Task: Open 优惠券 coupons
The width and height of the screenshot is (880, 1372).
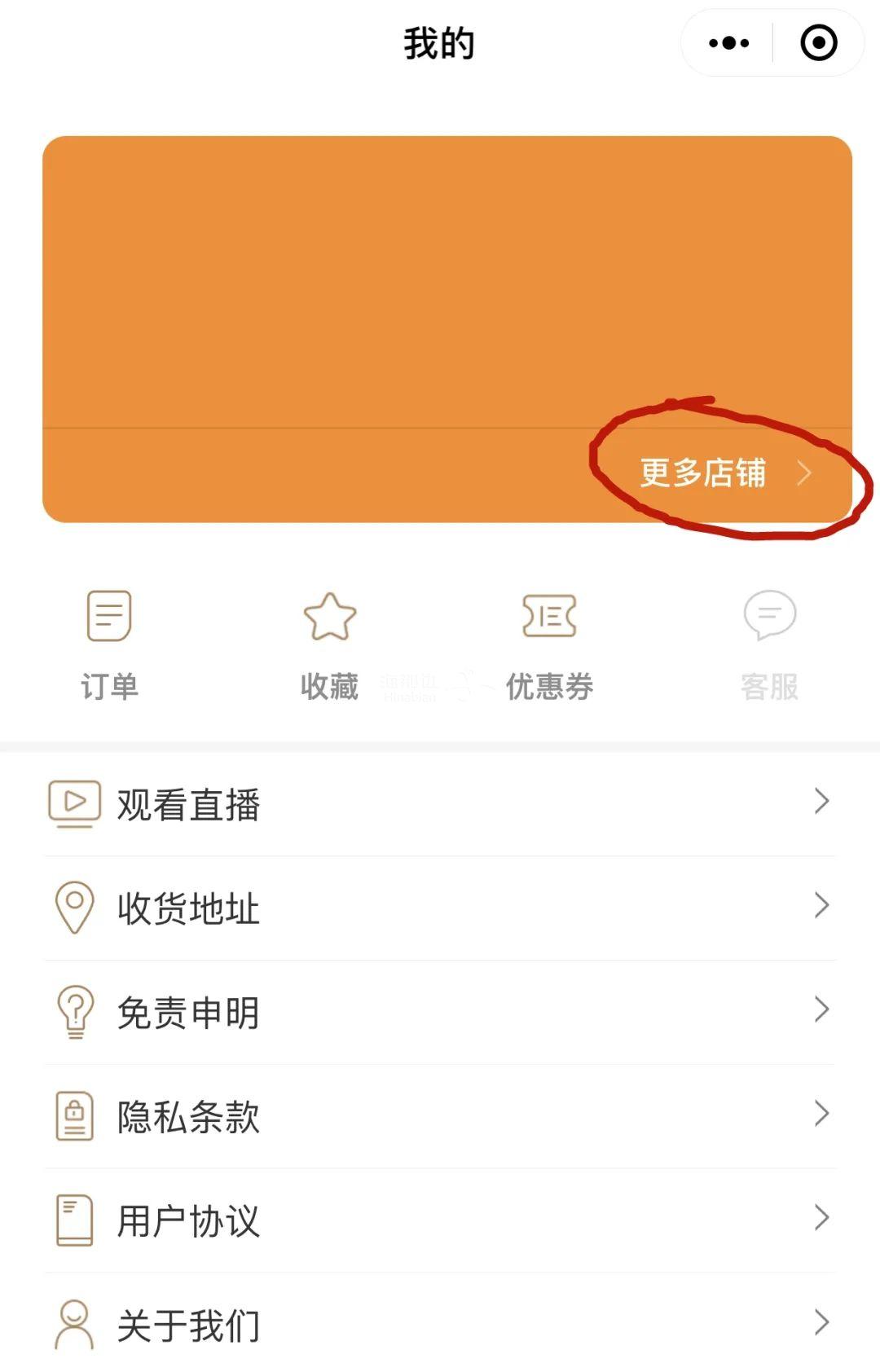Action: 549,645
